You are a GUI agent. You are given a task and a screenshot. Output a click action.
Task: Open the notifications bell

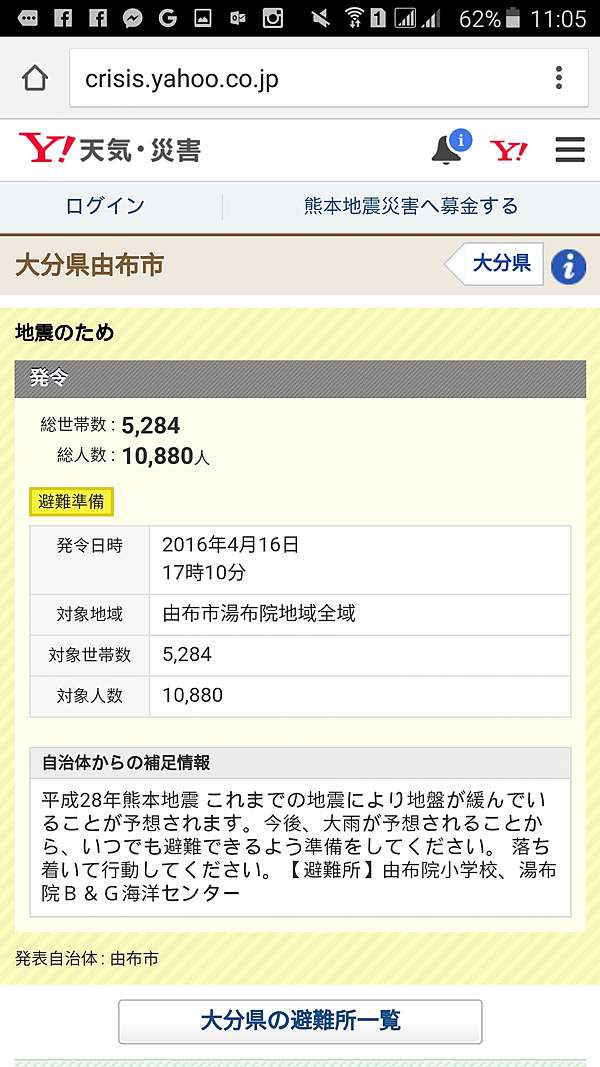click(x=451, y=147)
